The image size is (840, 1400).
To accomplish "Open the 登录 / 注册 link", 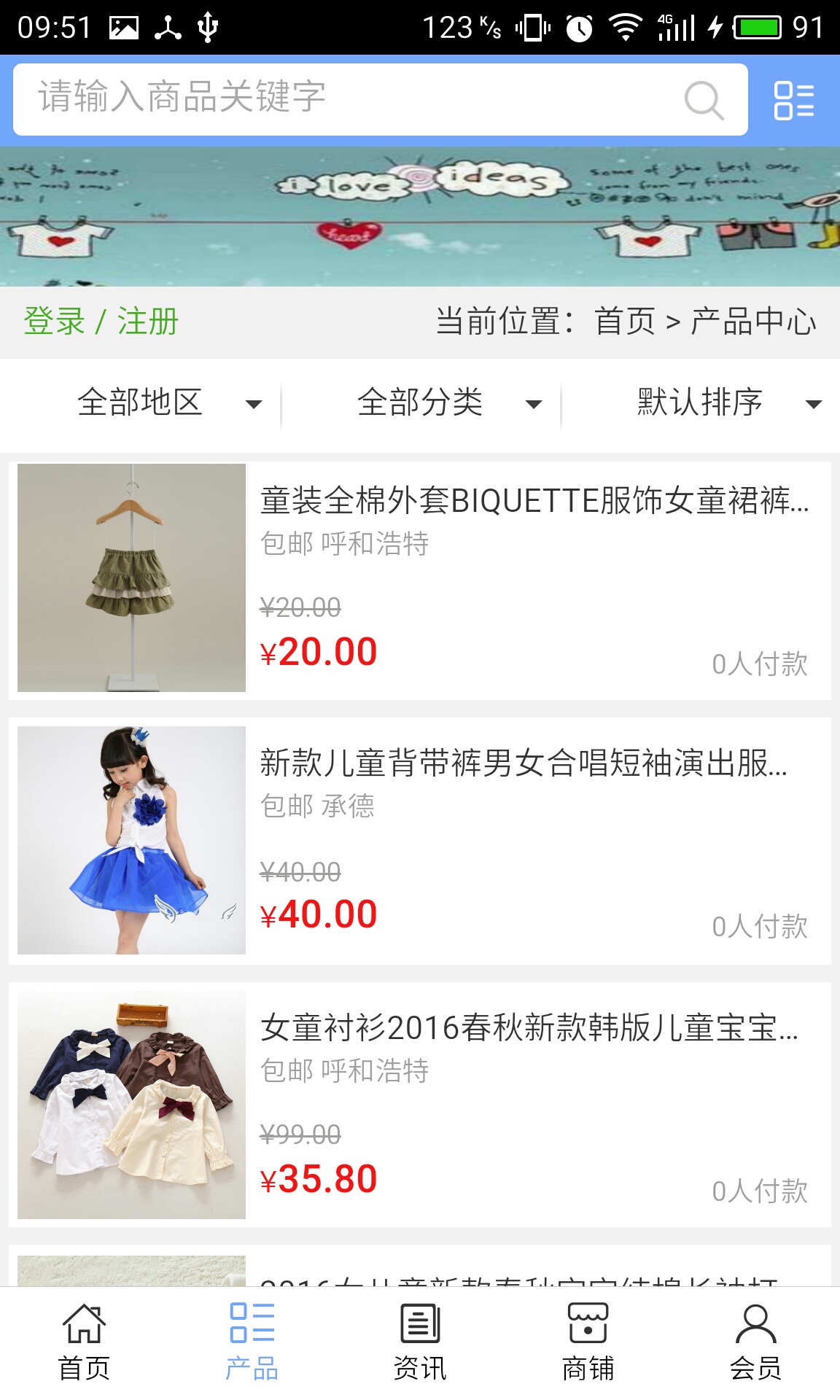I will pos(101,322).
